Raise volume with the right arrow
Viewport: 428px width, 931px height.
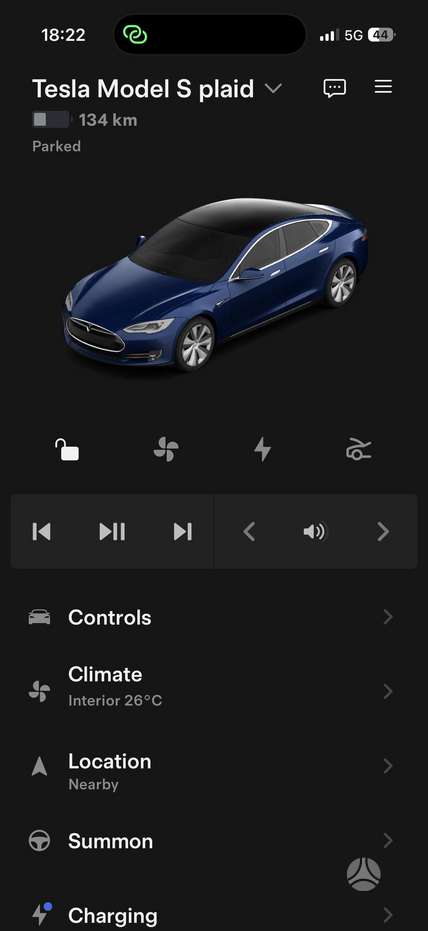point(383,531)
